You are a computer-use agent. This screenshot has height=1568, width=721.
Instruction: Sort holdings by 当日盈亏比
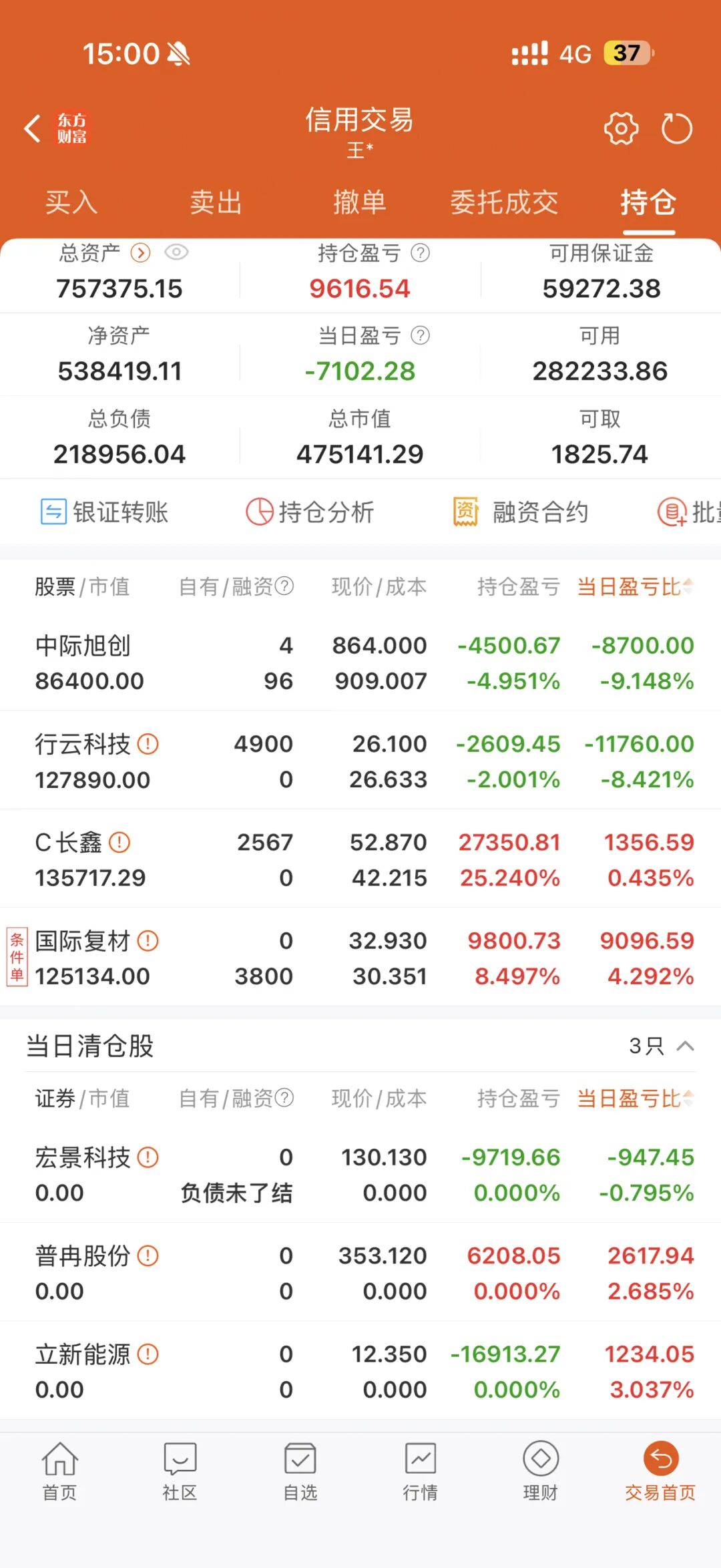coord(636,586)
